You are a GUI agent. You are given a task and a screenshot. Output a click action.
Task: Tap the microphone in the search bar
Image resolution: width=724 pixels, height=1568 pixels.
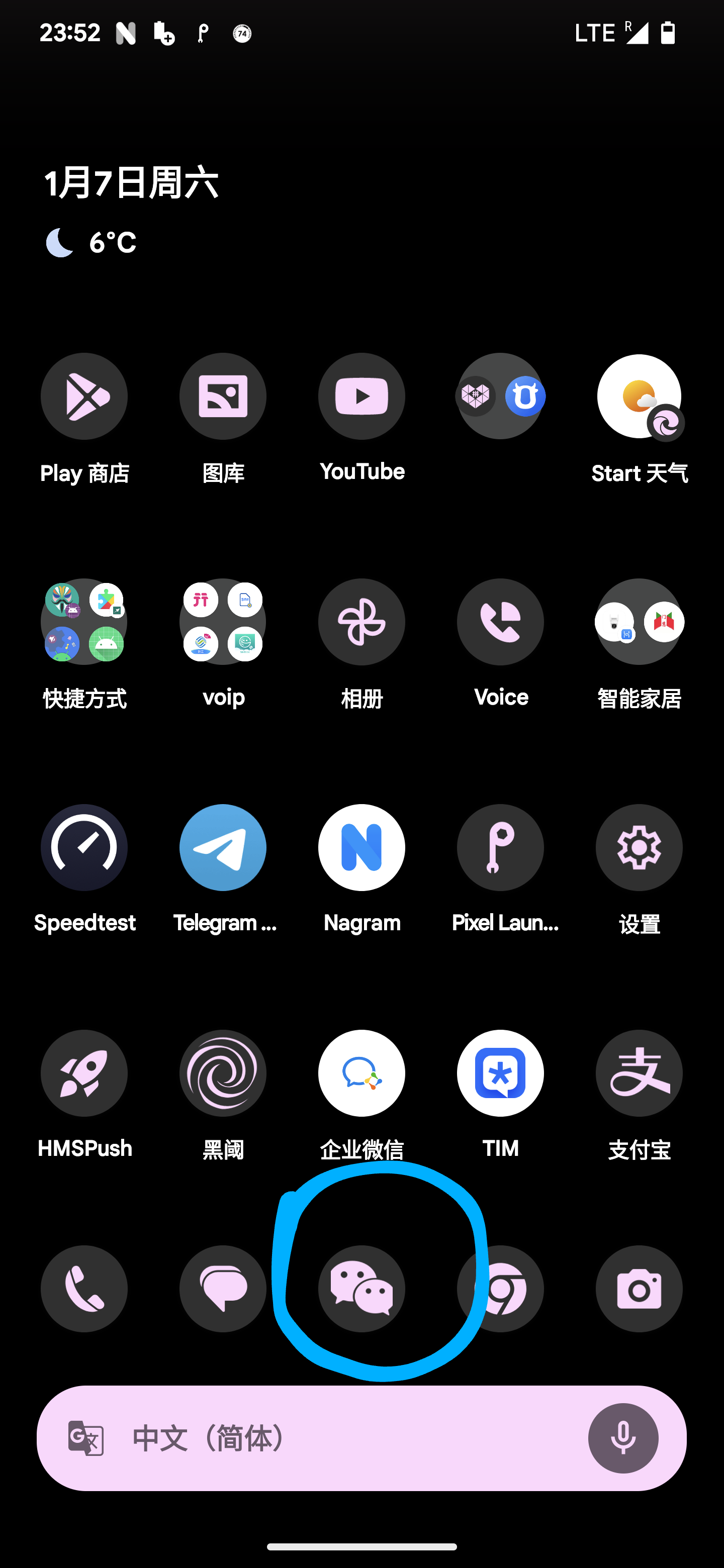[x=622, y=1438]
